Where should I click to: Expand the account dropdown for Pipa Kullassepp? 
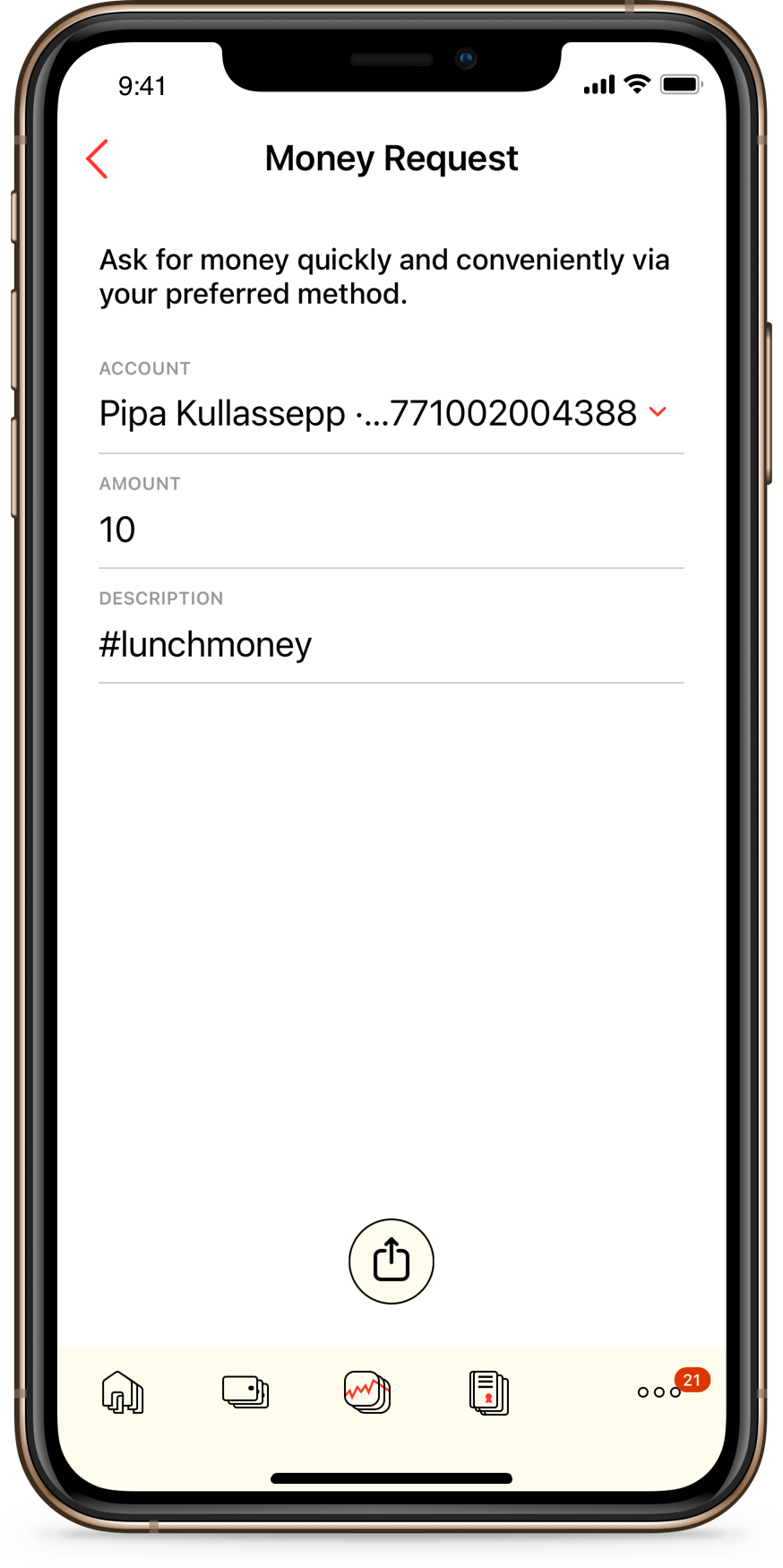(658, 412)
